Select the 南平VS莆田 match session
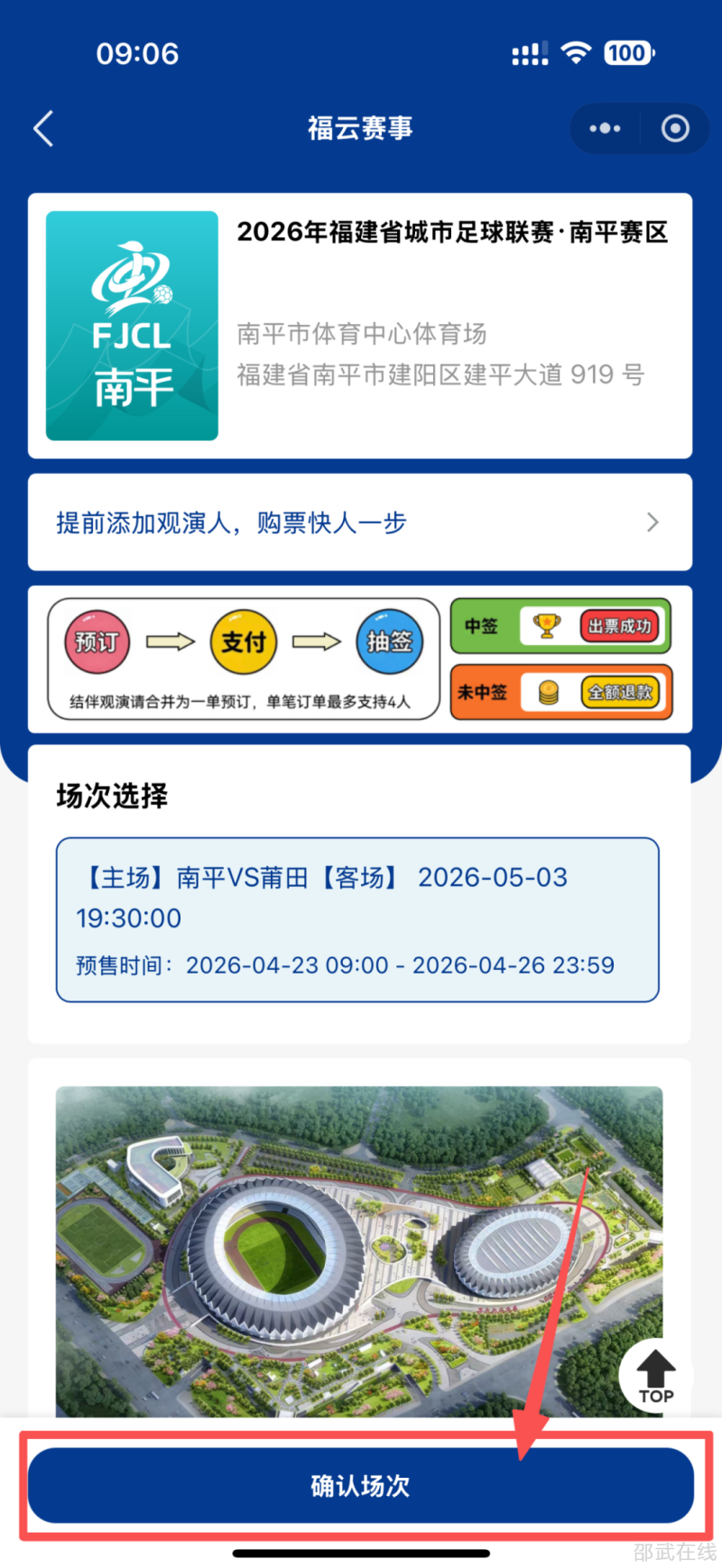The width and height of the screenshot is (722, 1568). click(357, 919)
